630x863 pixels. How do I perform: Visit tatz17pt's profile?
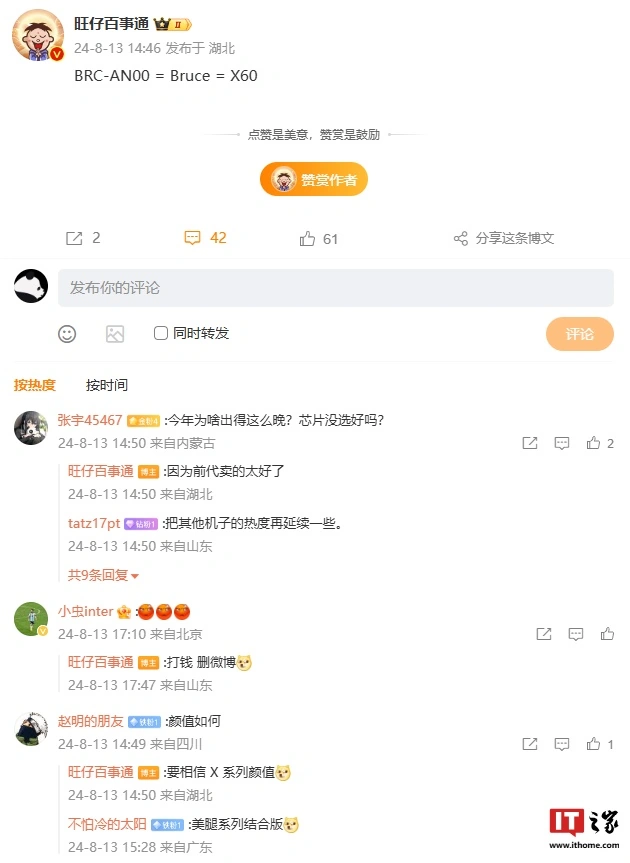tap(94, 523)
